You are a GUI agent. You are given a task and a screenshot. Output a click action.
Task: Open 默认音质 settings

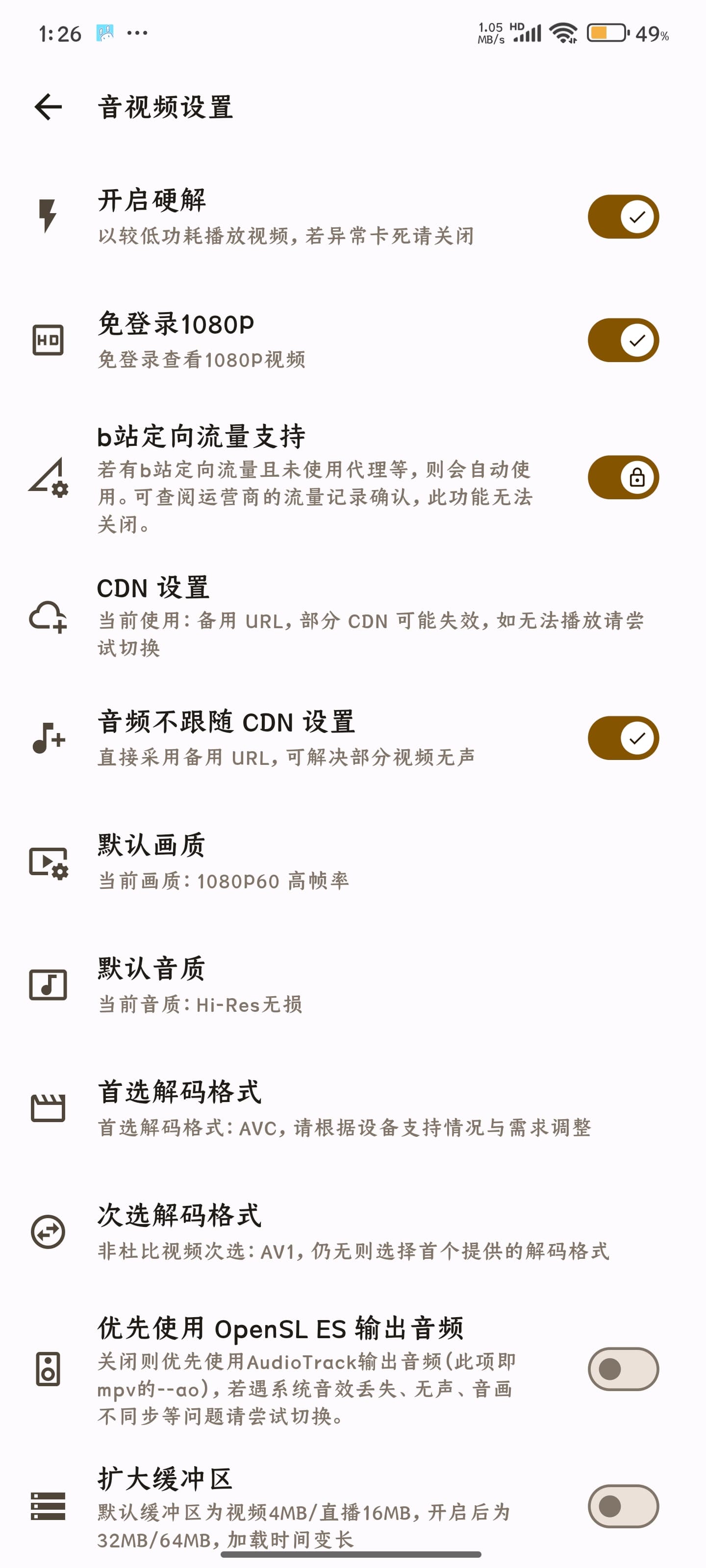353,985
